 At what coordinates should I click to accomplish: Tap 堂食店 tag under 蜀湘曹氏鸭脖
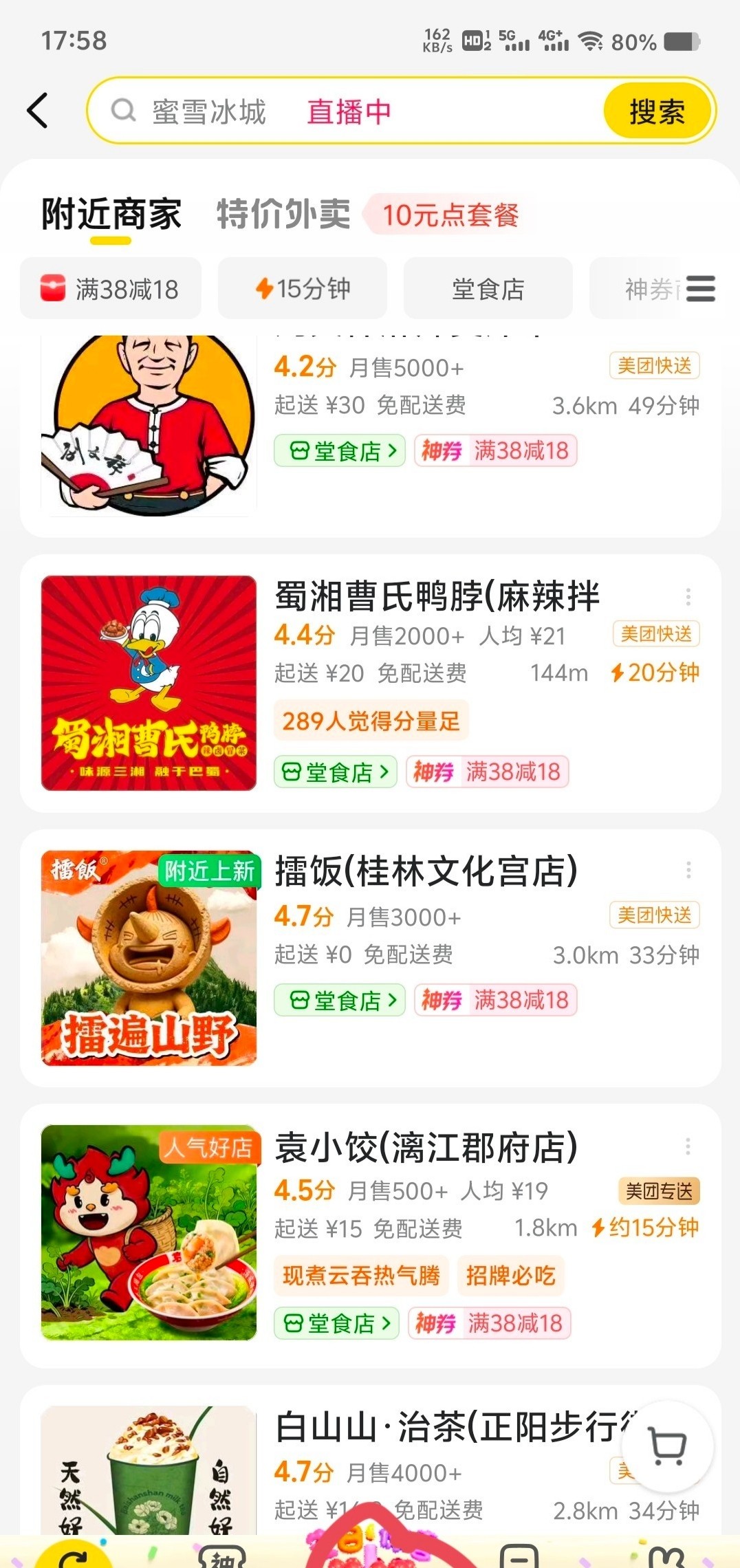(336, 772)
